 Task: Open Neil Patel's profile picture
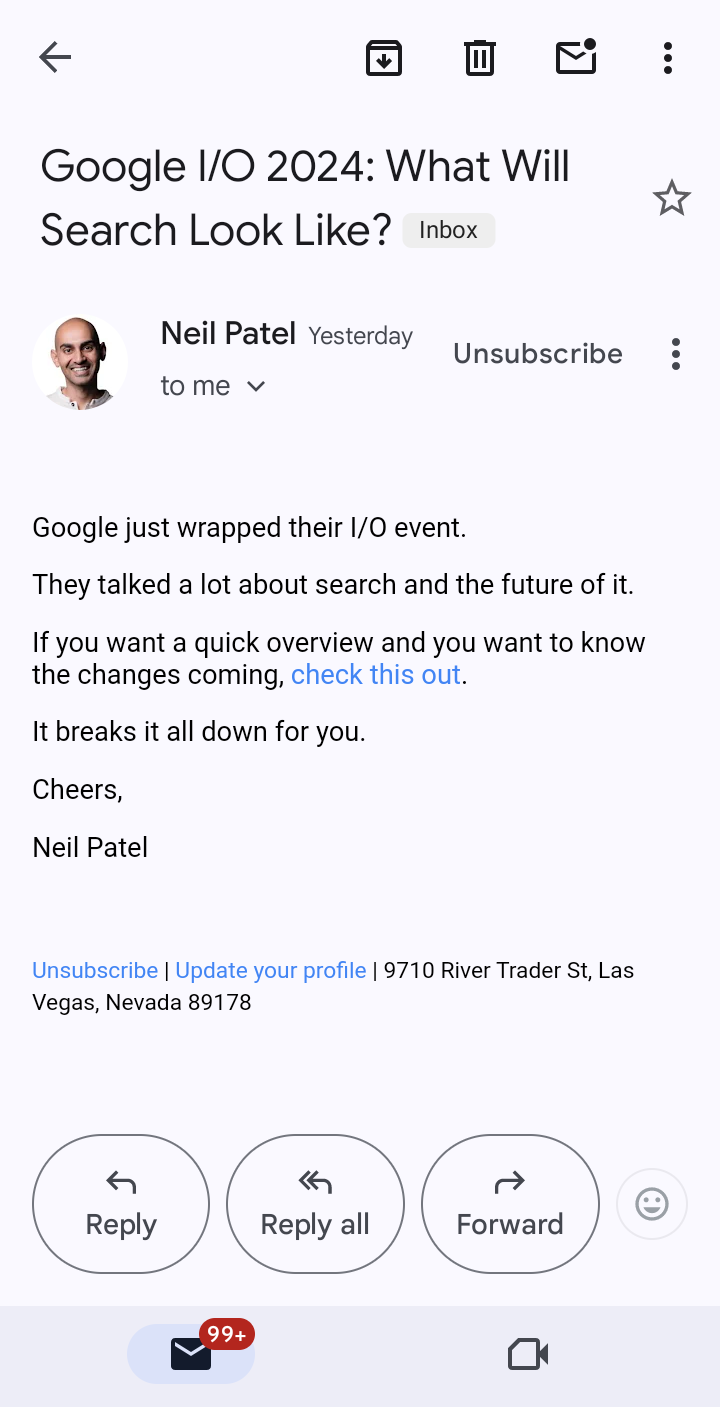80,361
